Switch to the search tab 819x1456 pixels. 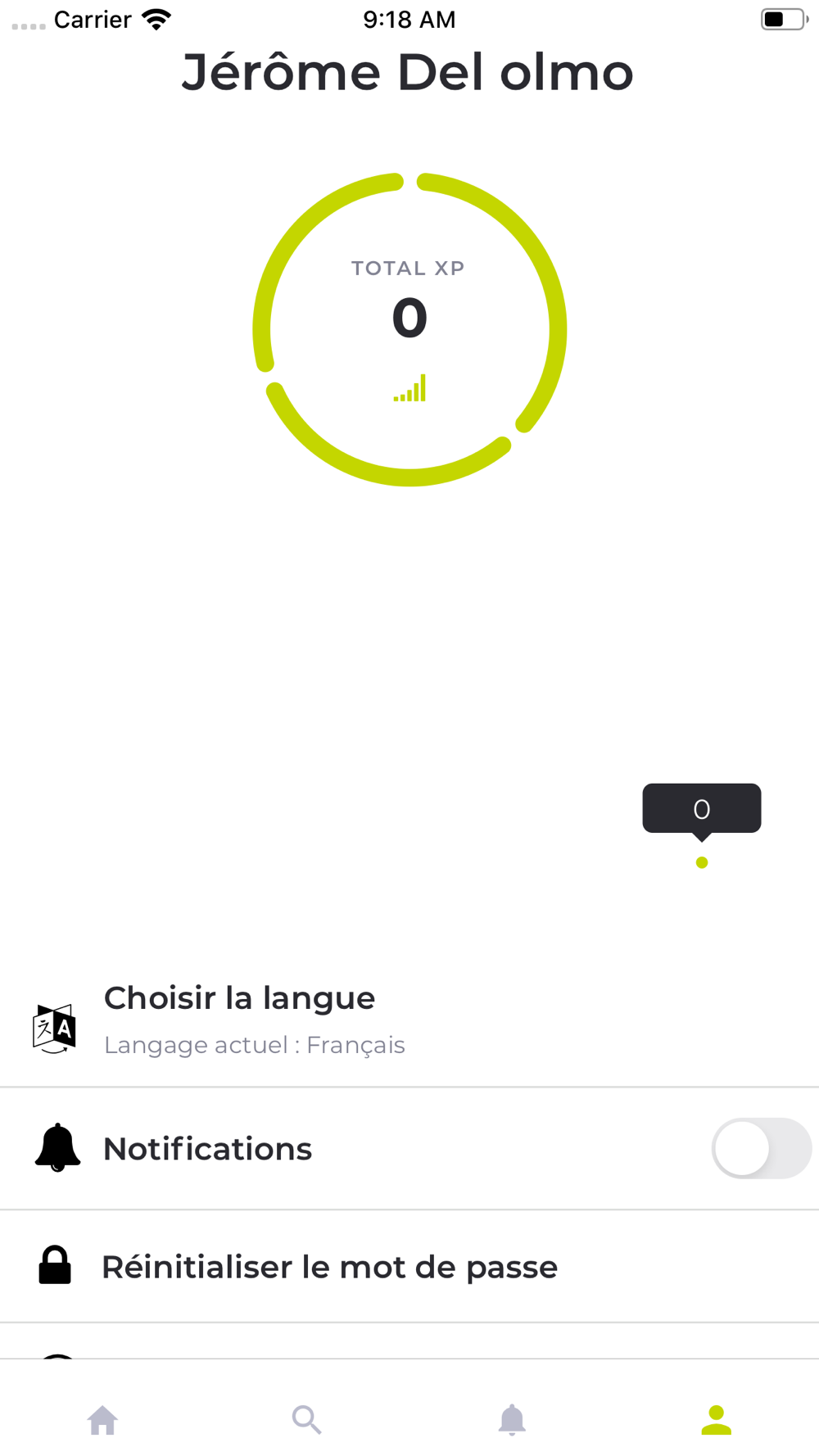coord(307,1419)
